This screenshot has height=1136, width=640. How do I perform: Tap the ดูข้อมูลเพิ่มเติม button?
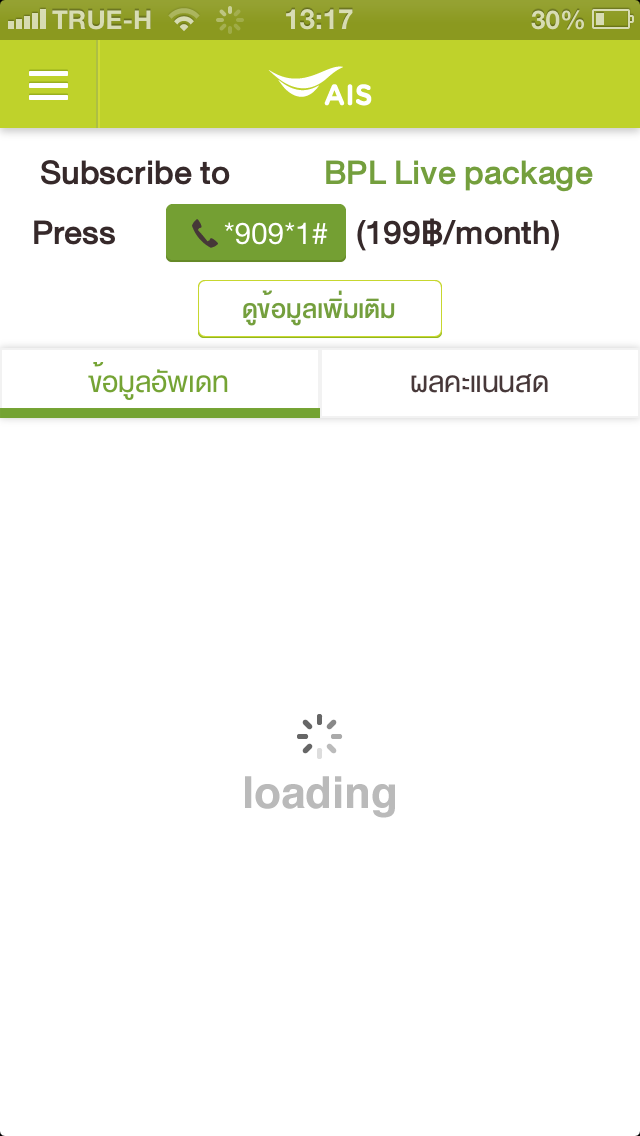pos(319,309)
